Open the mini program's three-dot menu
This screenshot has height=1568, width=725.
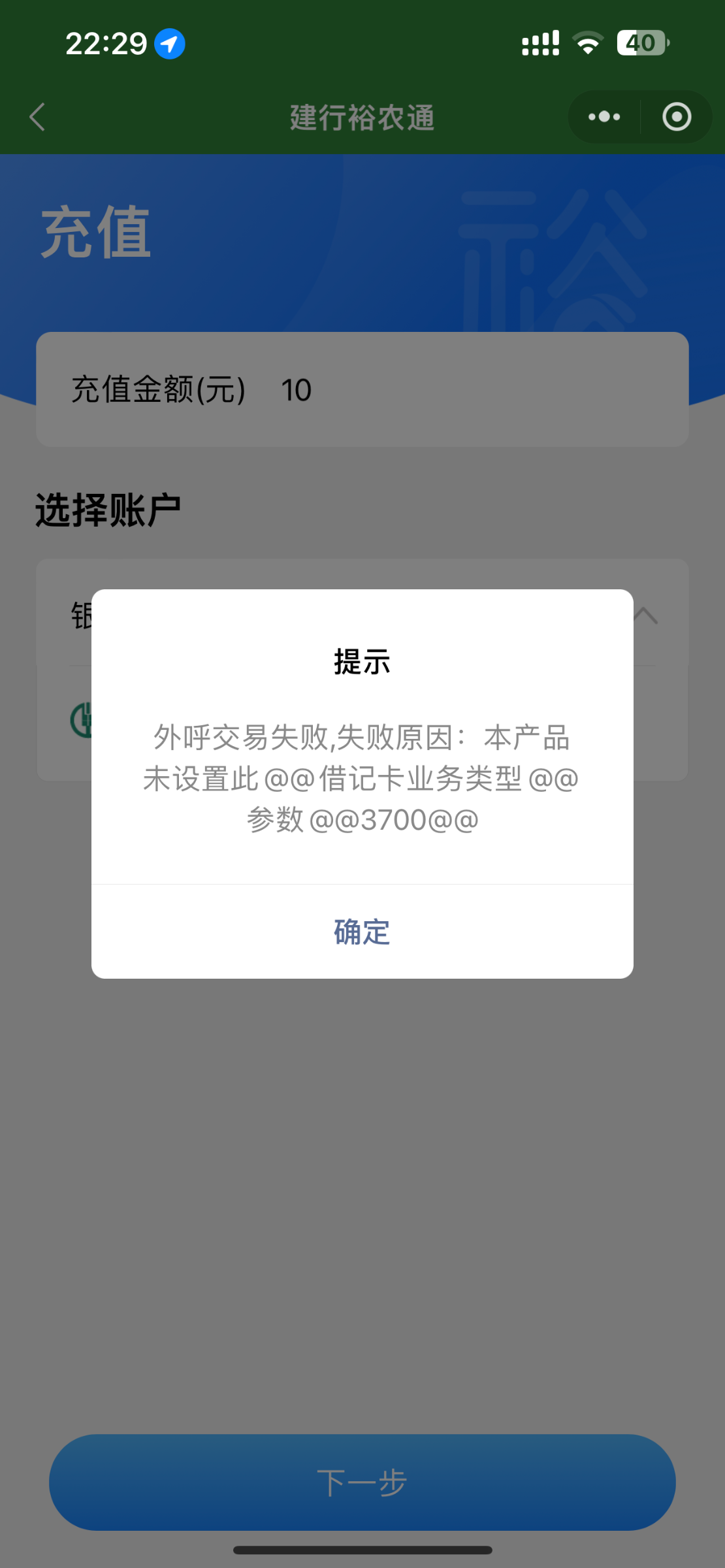coord(604,117)
